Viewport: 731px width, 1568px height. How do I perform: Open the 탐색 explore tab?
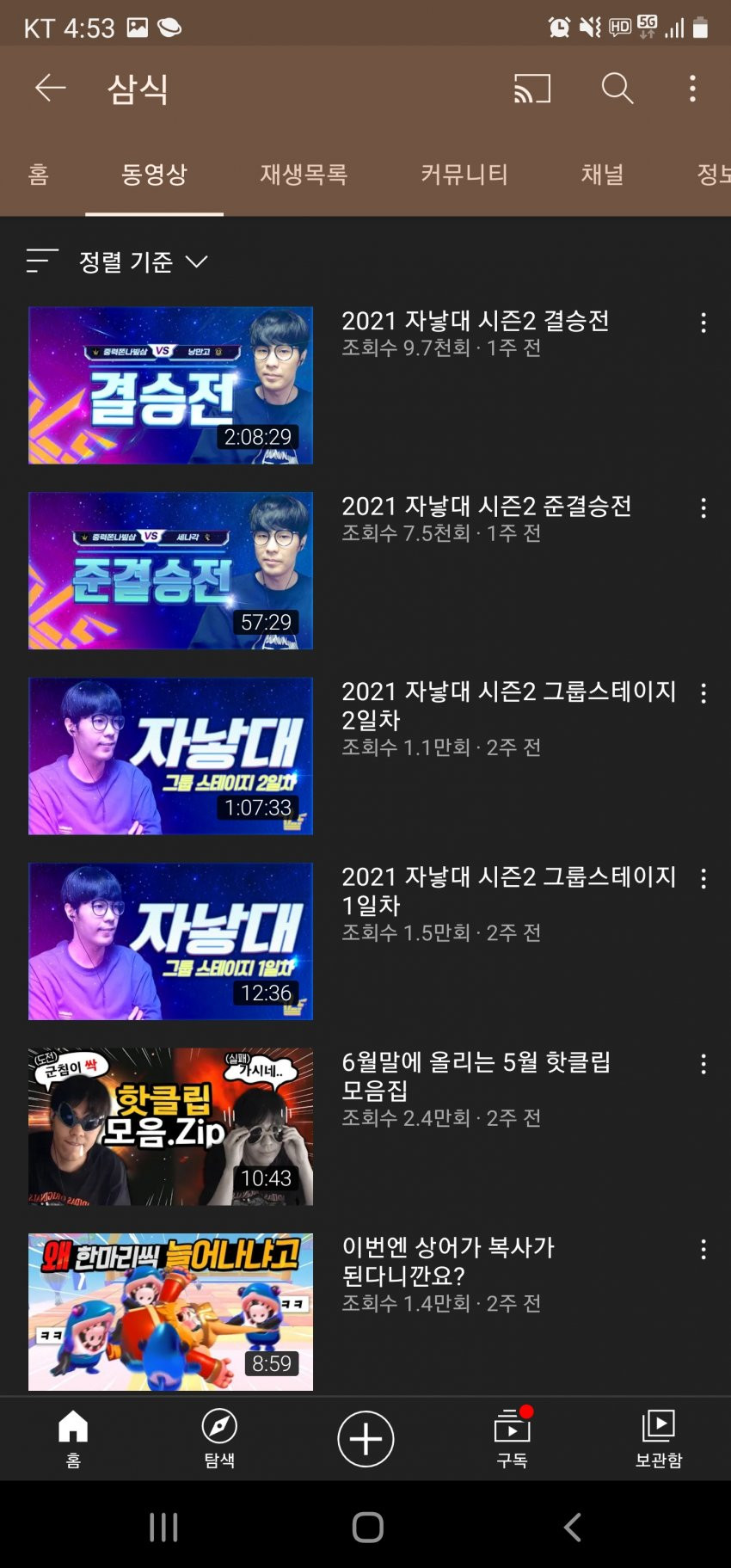219,1437
